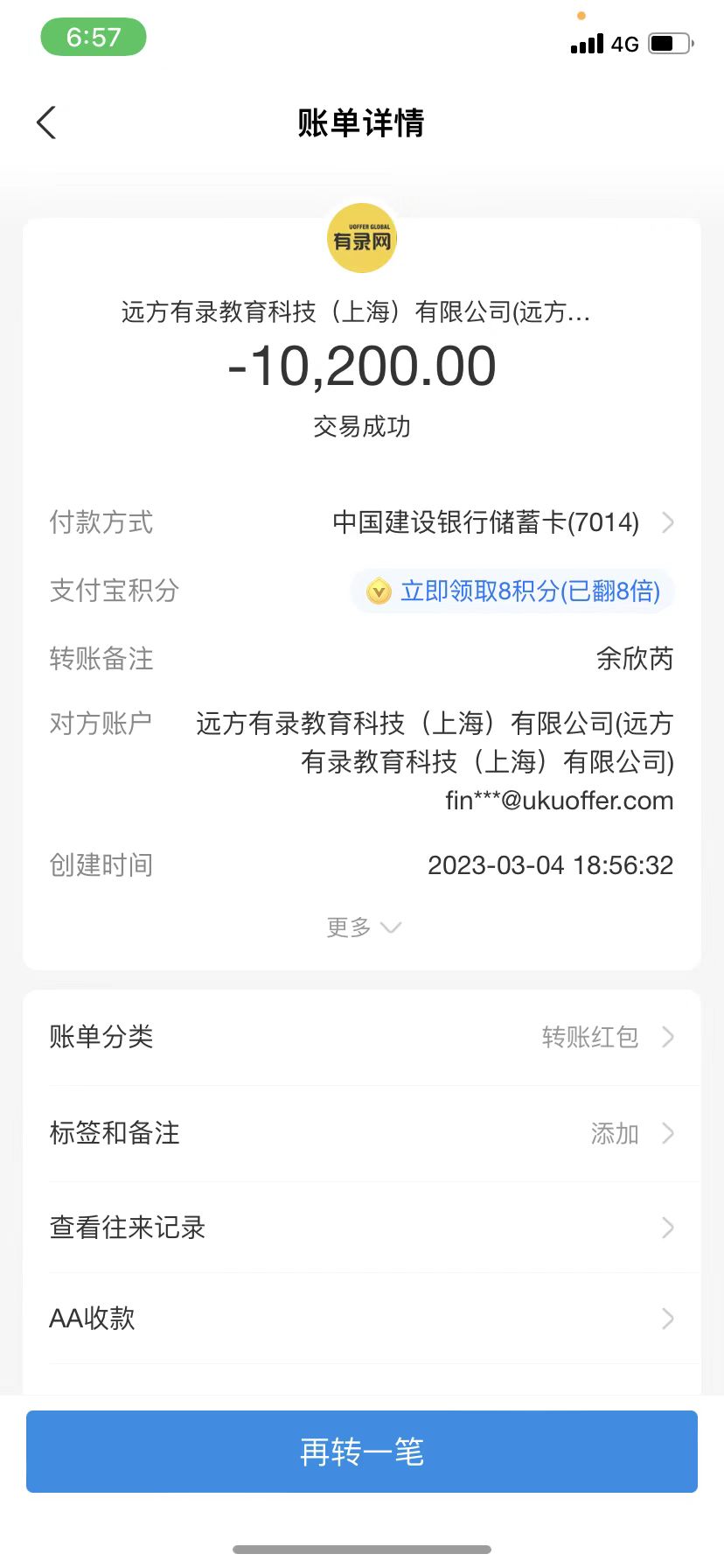Viewport: 724px width, 1568px height.
Task: Claim the 立即领取8积分 reward
Action: [514, 591]
